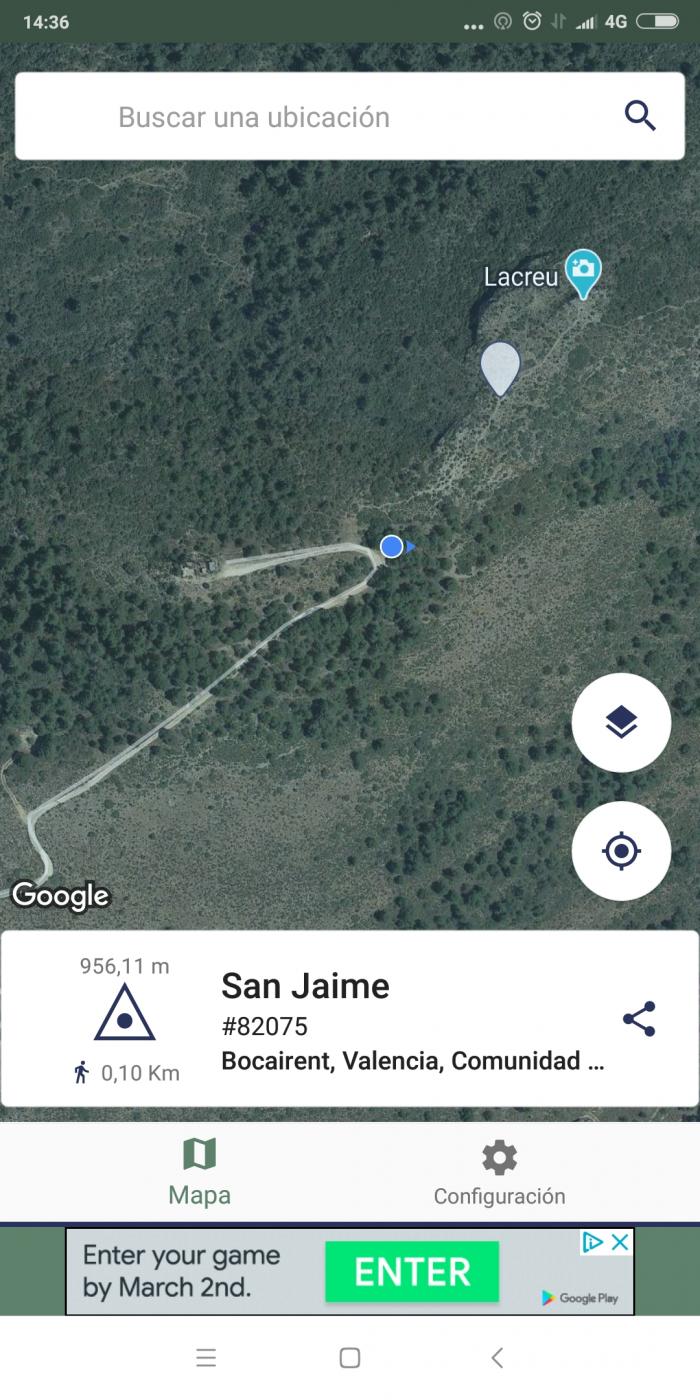700x1400 pixels.
Task: Open the San Jaime #82075 info card
Action: (350, 1019)
